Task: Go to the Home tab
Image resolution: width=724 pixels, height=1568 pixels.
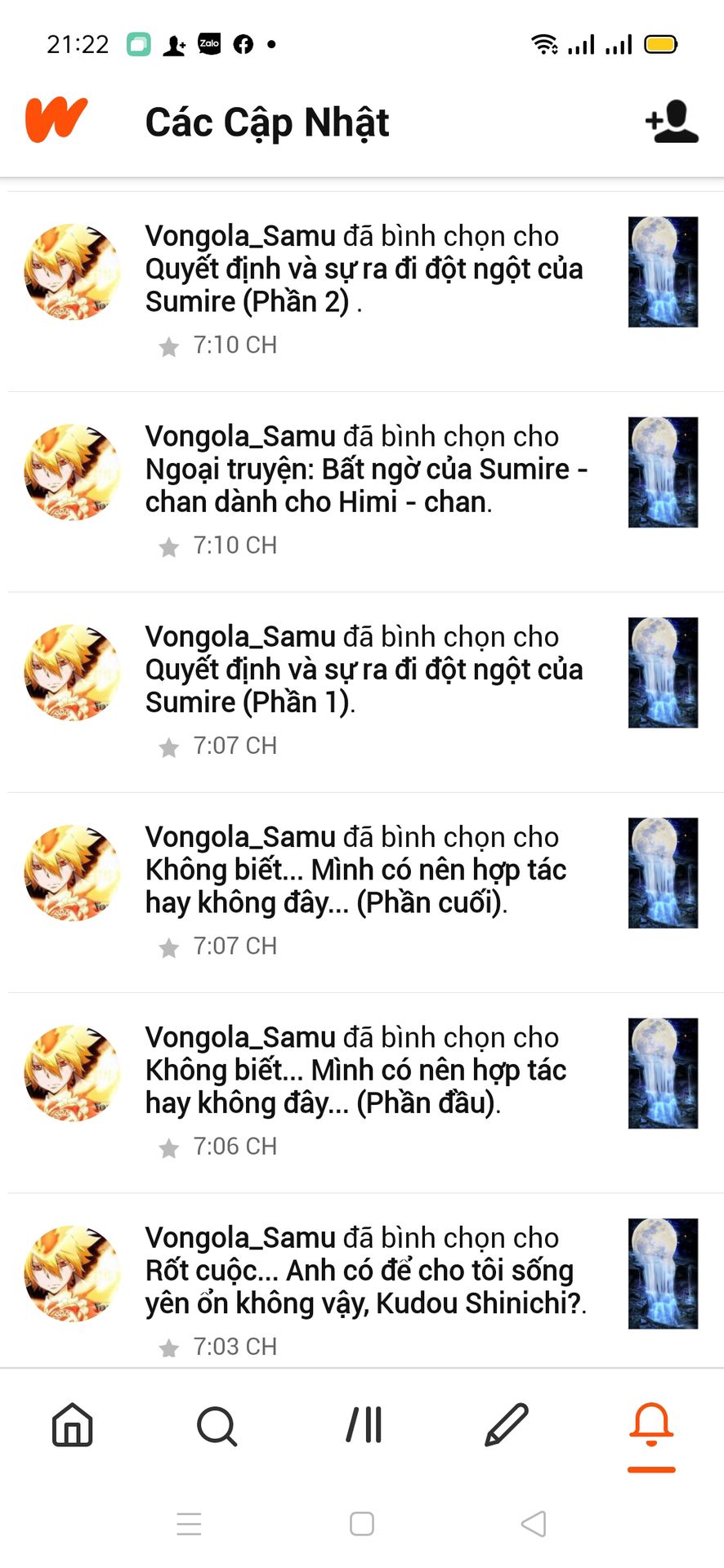Action: click(x=73, y=1425)
